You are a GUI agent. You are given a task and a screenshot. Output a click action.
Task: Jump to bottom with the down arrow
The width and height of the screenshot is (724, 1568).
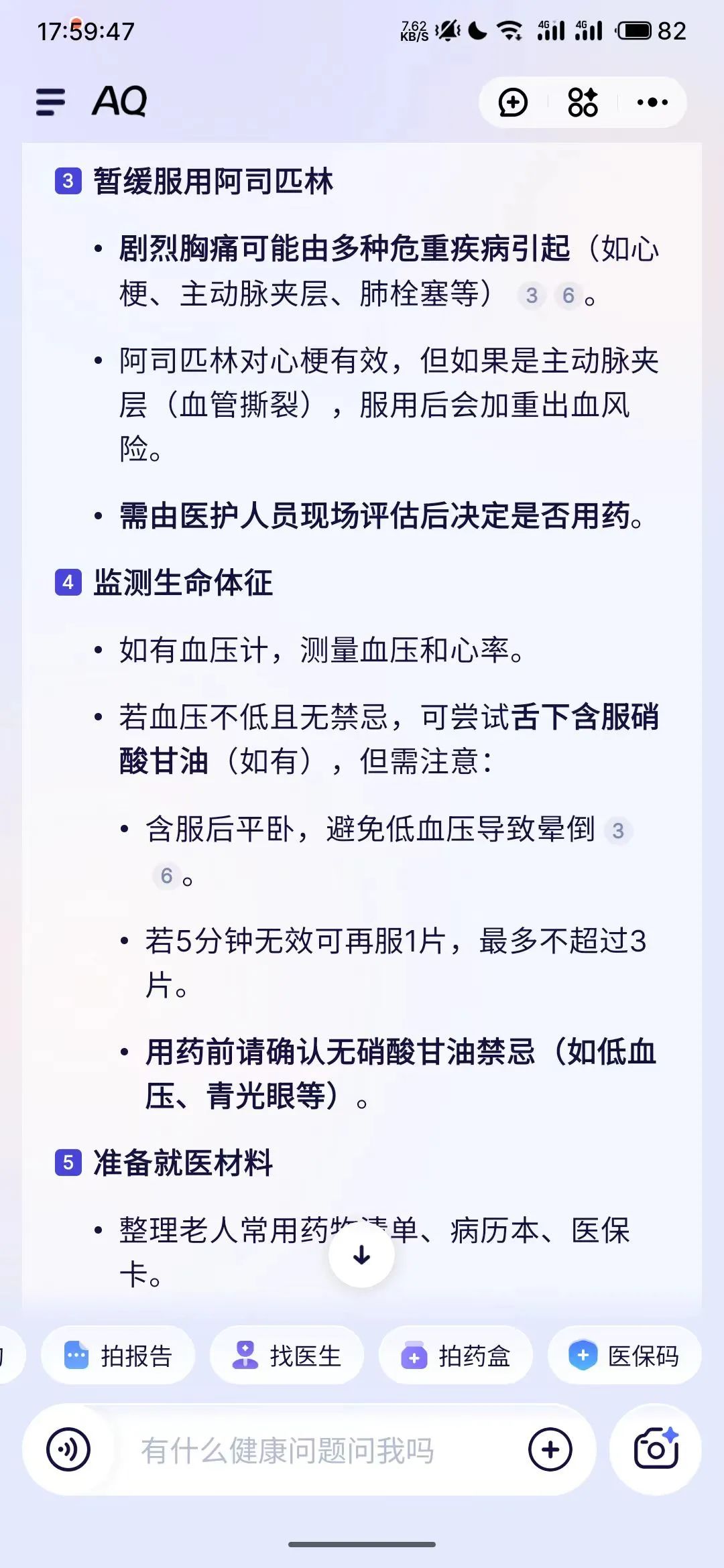click(361, 1254)
